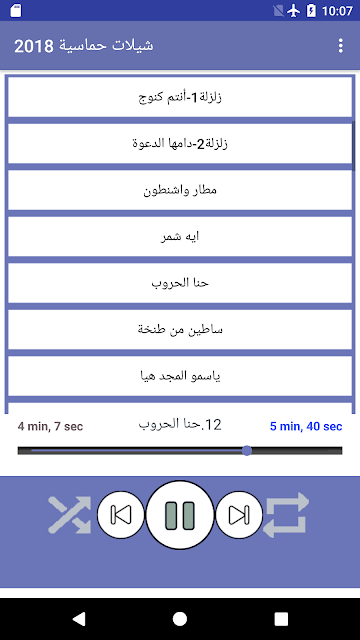This screenshot has width=360, height=640.
Task: Skip to the next track
Action: pyautogui.click(x=239, y=515)
